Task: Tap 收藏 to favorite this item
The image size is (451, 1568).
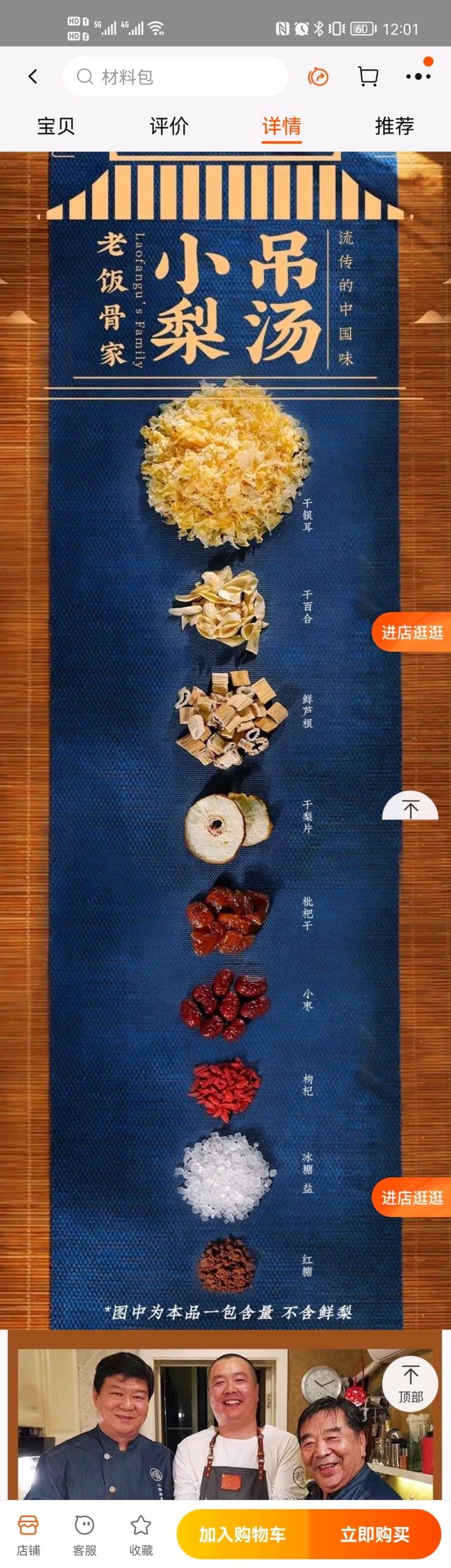Action: pyautogui.click(x=141, y=1534)
